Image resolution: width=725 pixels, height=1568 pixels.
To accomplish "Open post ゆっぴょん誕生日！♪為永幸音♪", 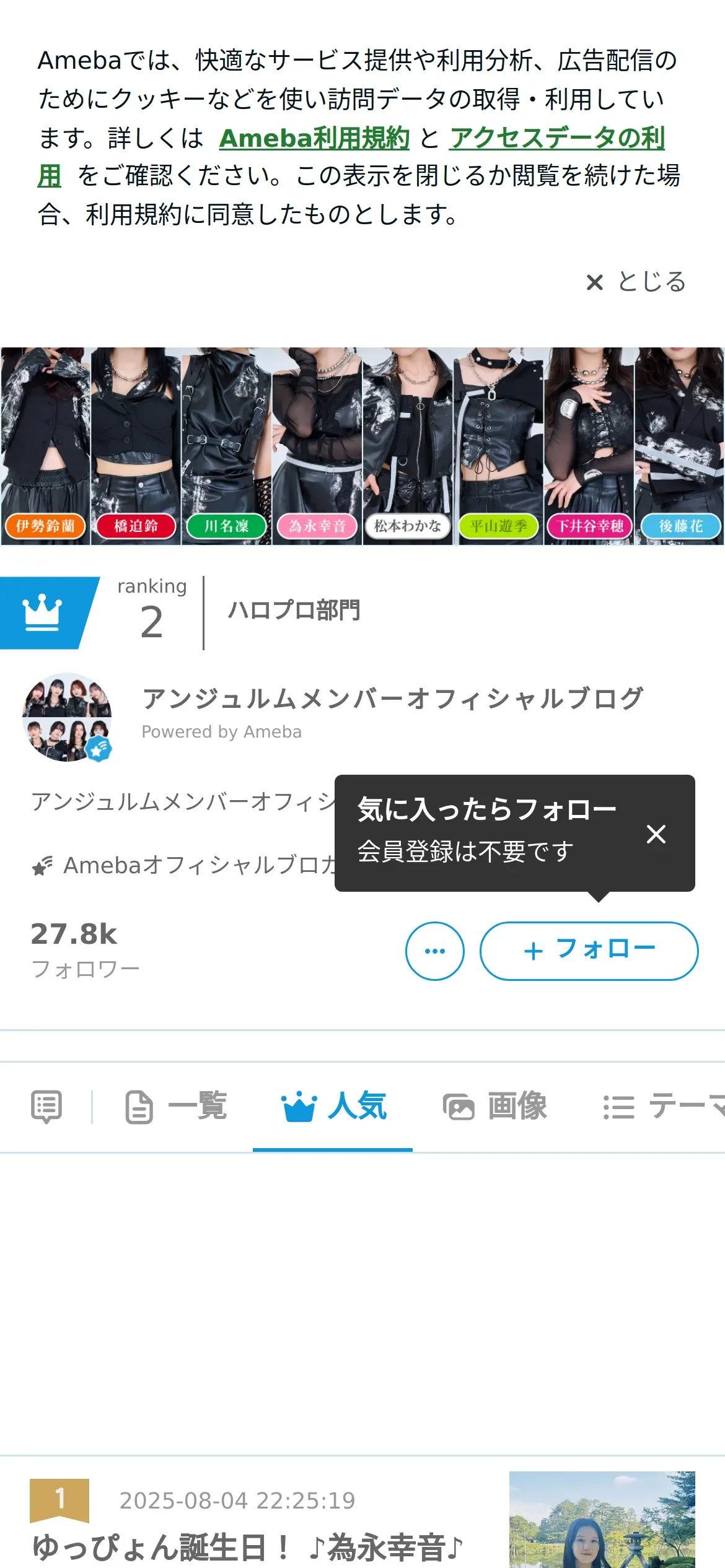I will coord(248,1547).
